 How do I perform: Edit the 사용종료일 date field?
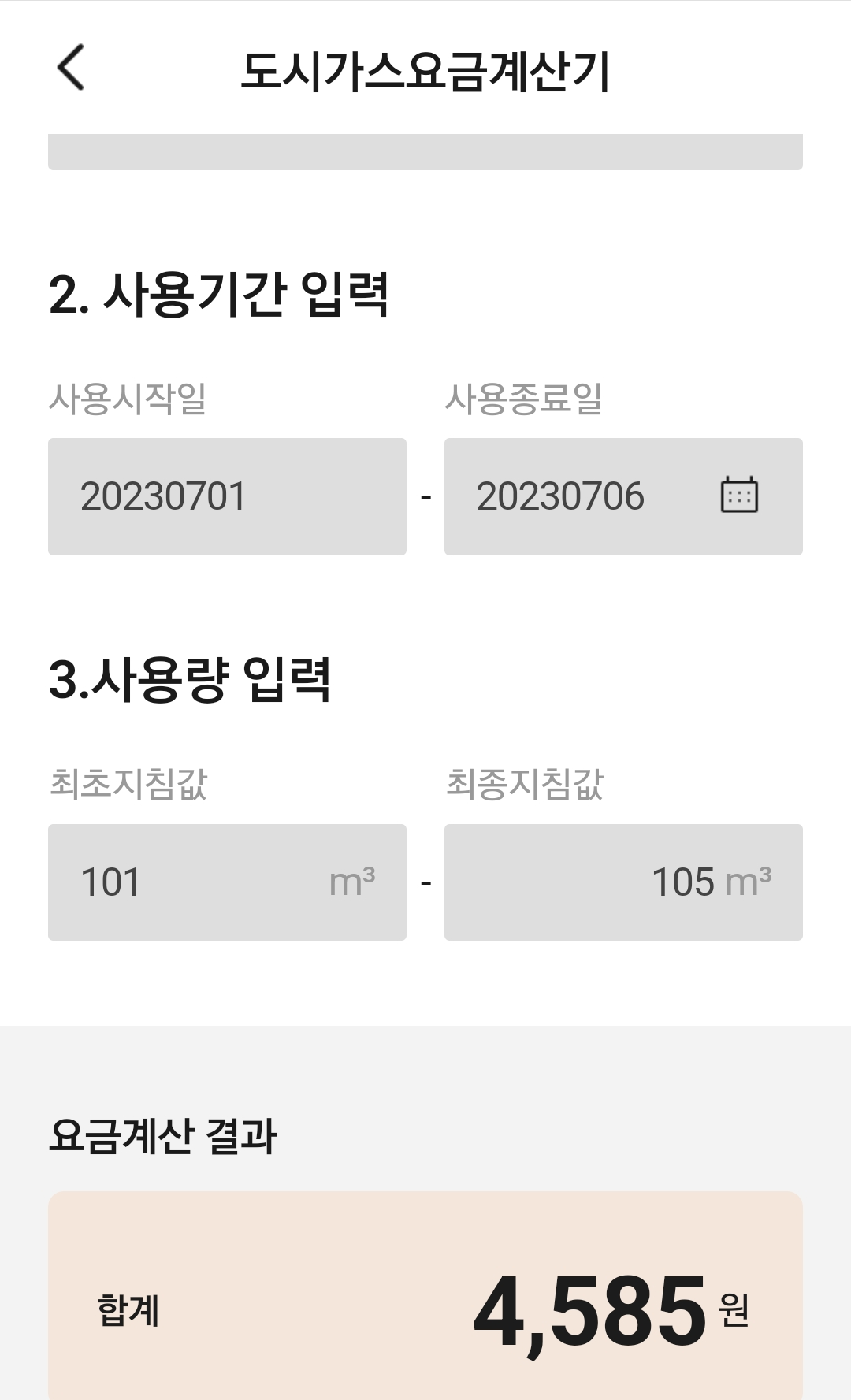pyautogui.click(x=575, y=496)
